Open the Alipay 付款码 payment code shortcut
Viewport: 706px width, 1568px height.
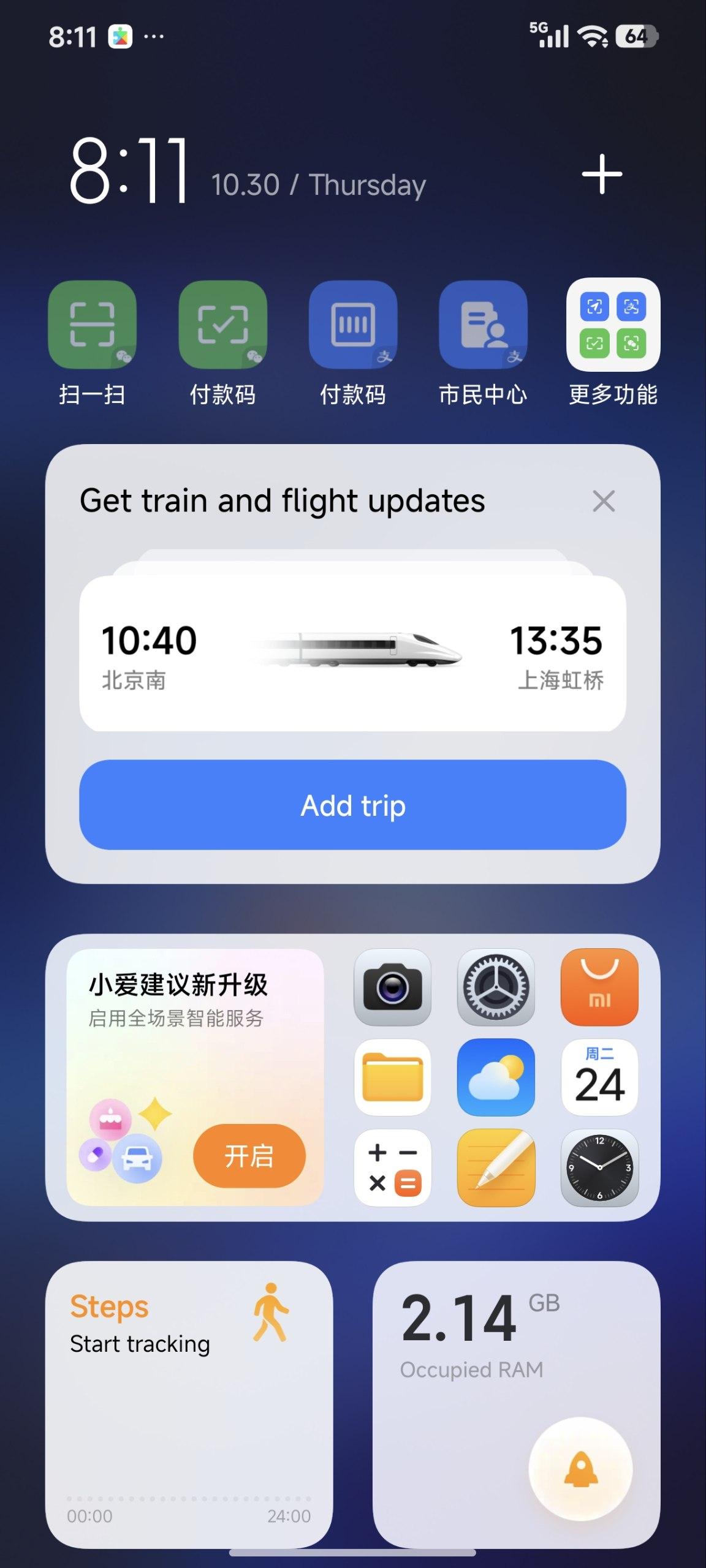[x=353, y=325]
